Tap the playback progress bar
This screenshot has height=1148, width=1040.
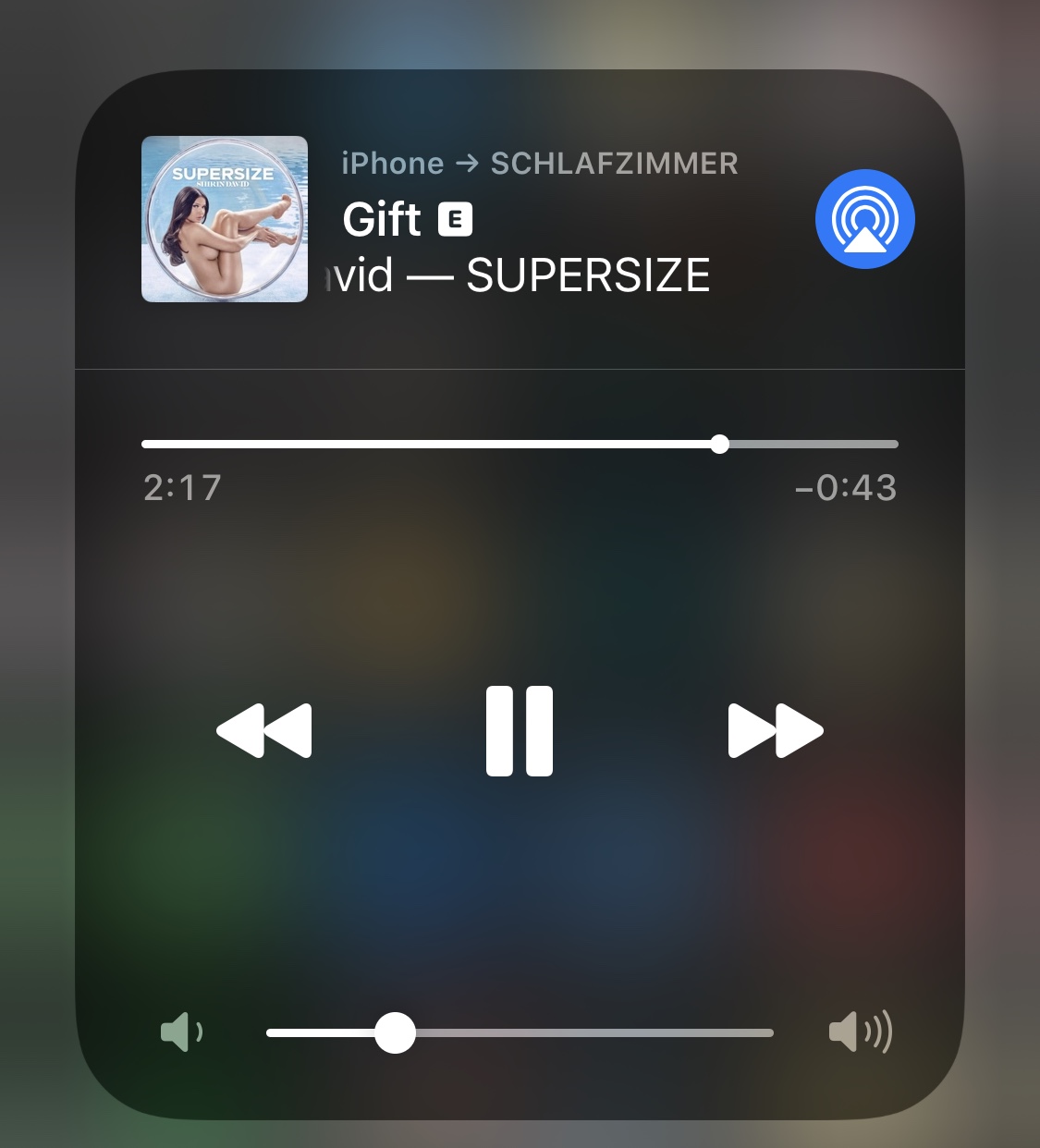[x=520, y=445]
